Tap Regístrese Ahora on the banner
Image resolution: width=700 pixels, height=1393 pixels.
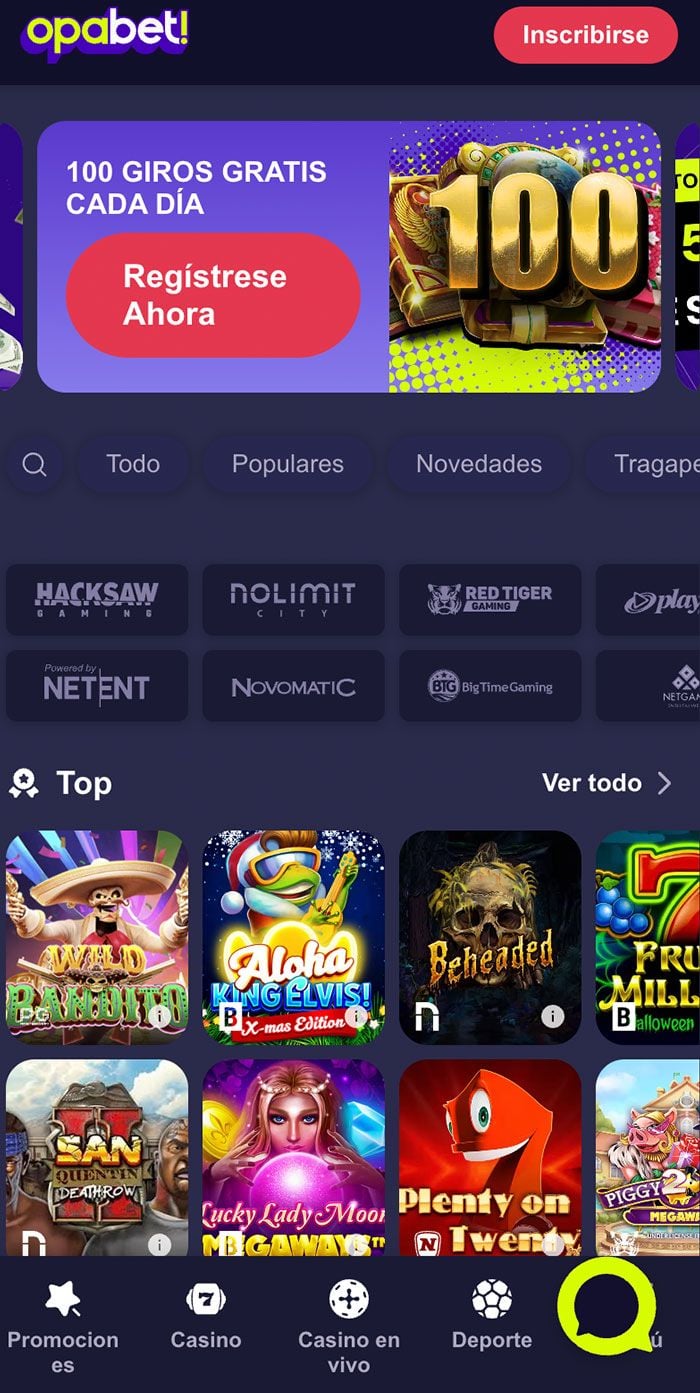(x=212, y=295)
